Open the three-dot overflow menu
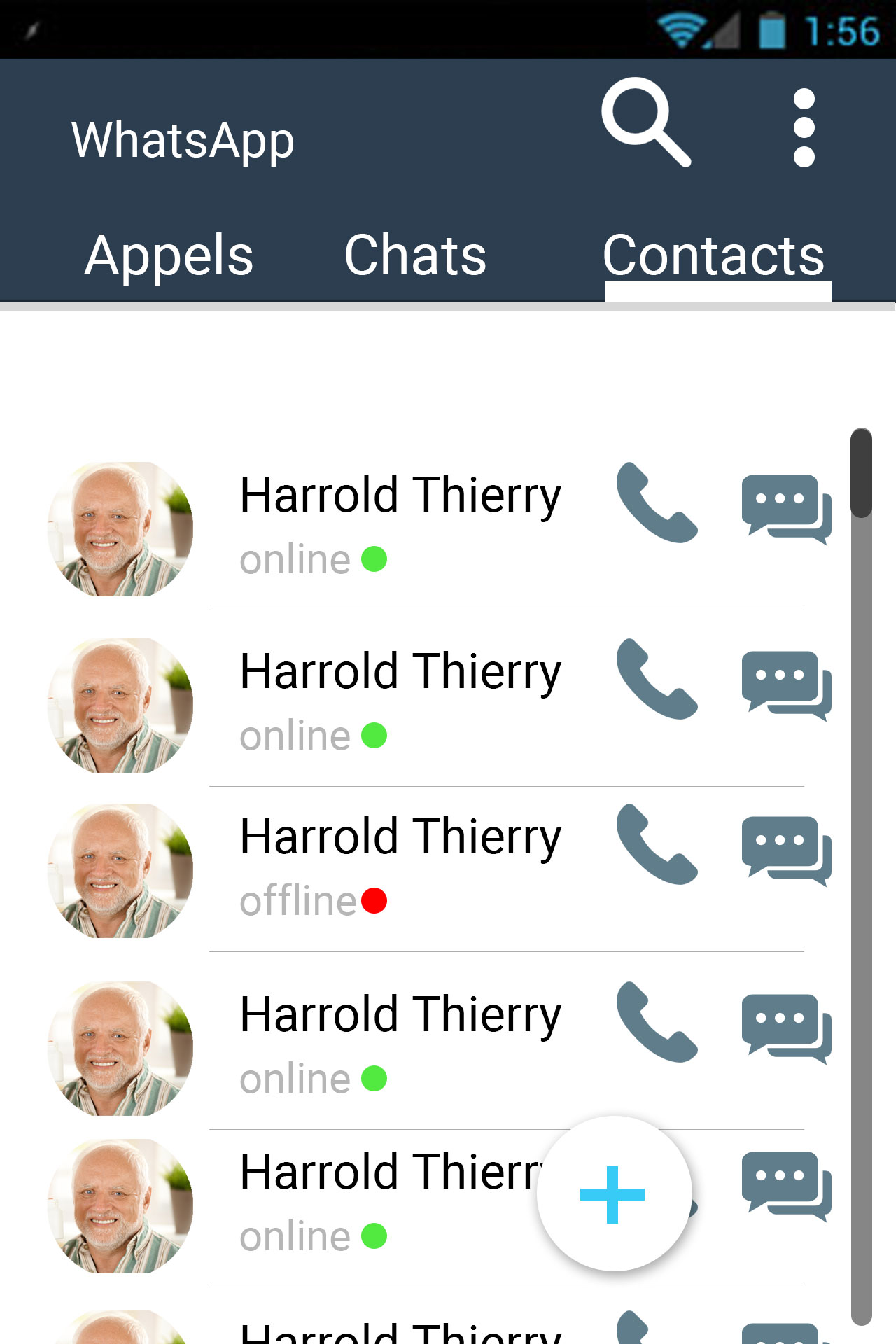The width and height of the screenshot is (896, 1344). pyautogui.click(x=804, y=127)
